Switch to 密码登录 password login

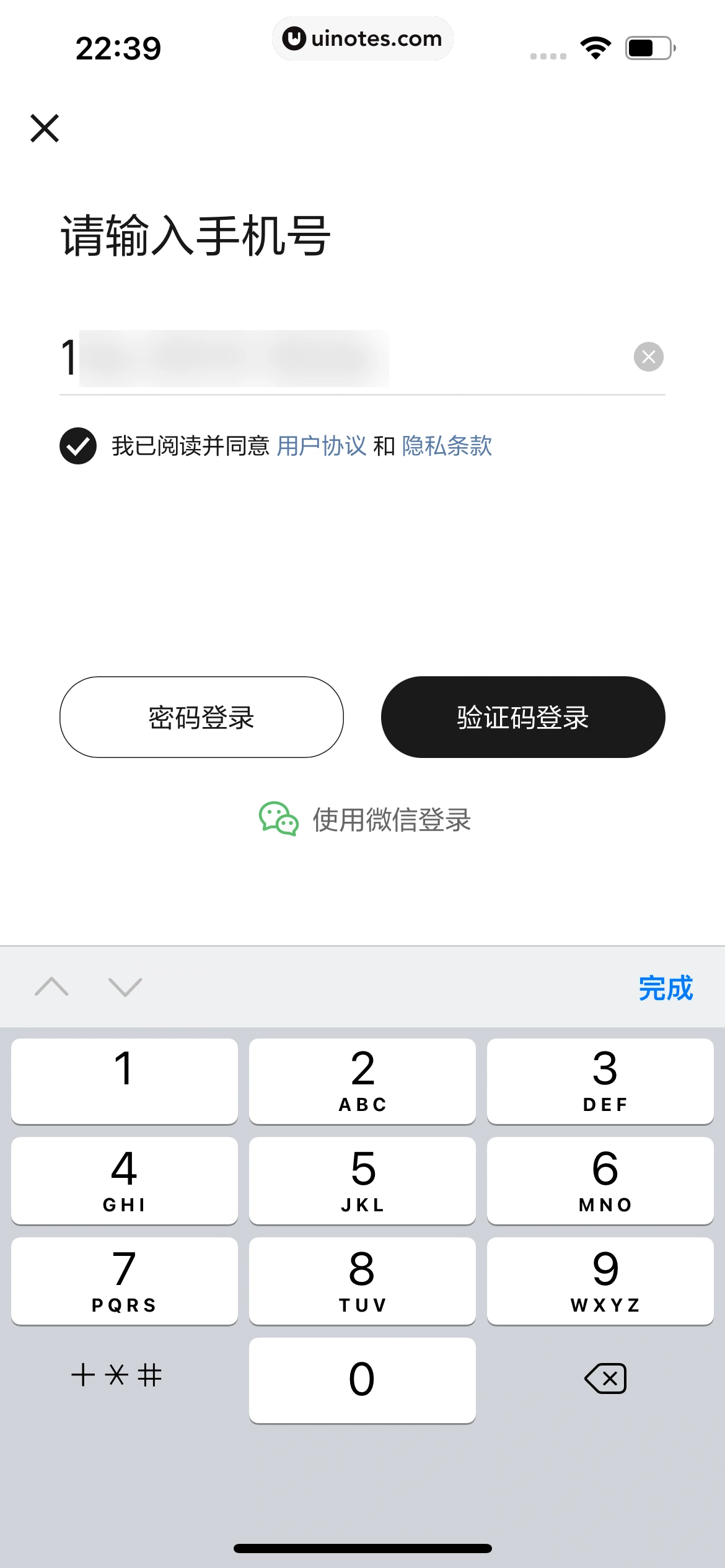click(x=201, y=716)
